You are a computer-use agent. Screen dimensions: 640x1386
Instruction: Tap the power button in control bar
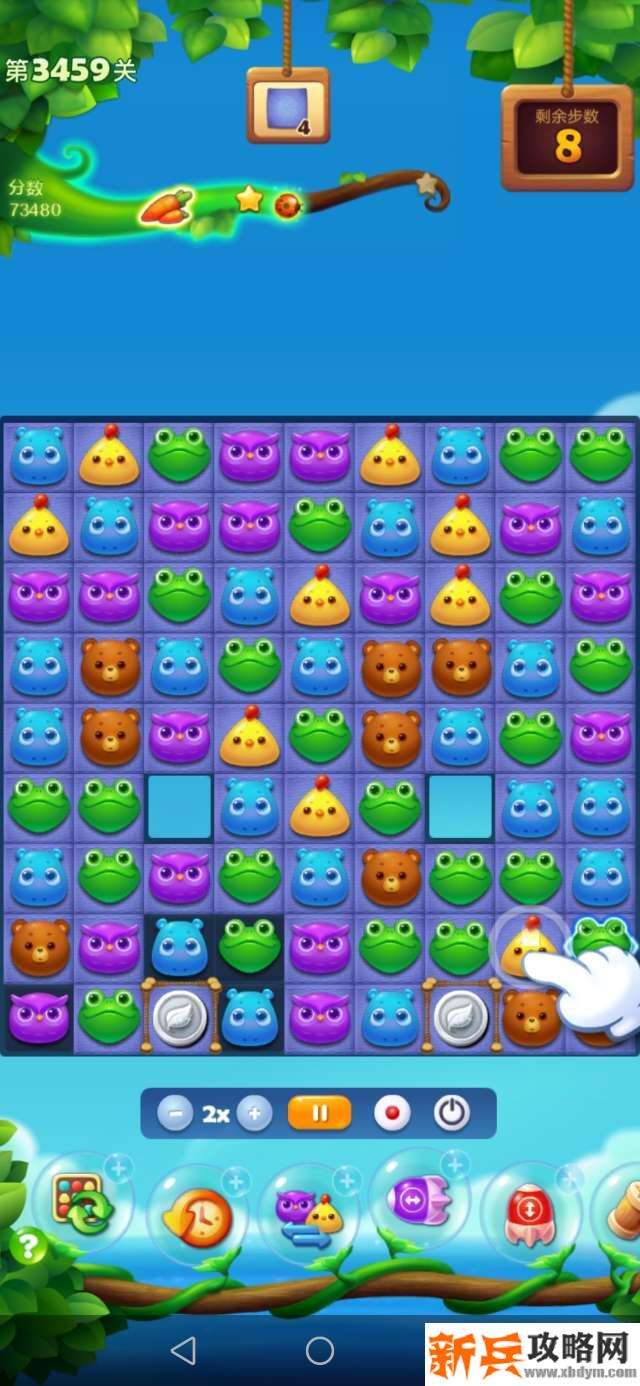pos(452,1114)
